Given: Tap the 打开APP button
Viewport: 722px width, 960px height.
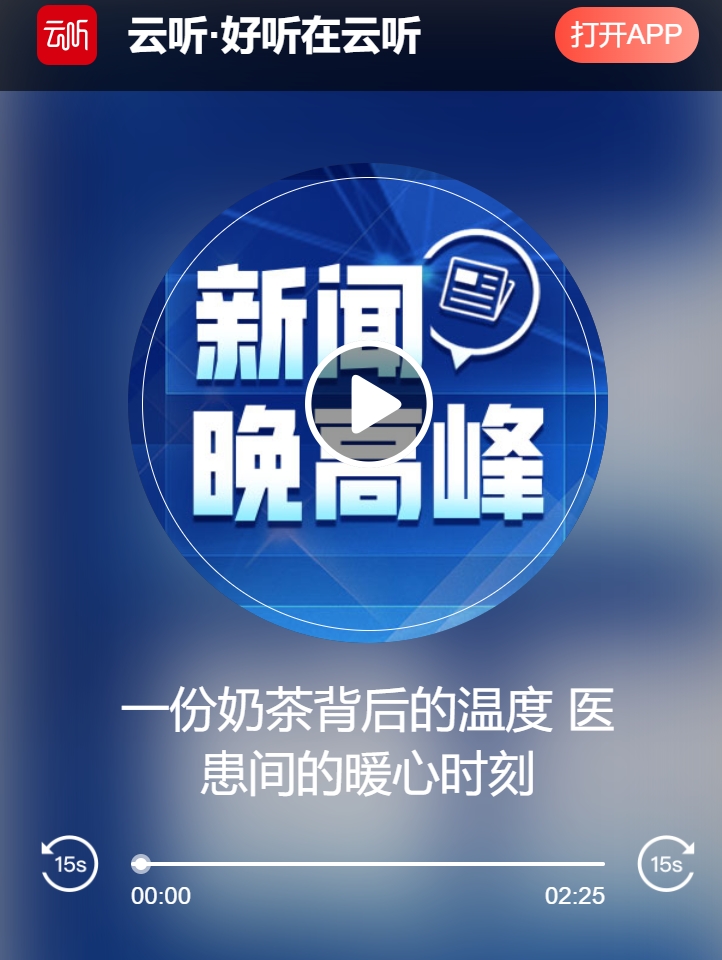Looking at the screenshot, I should pos(626,35).
